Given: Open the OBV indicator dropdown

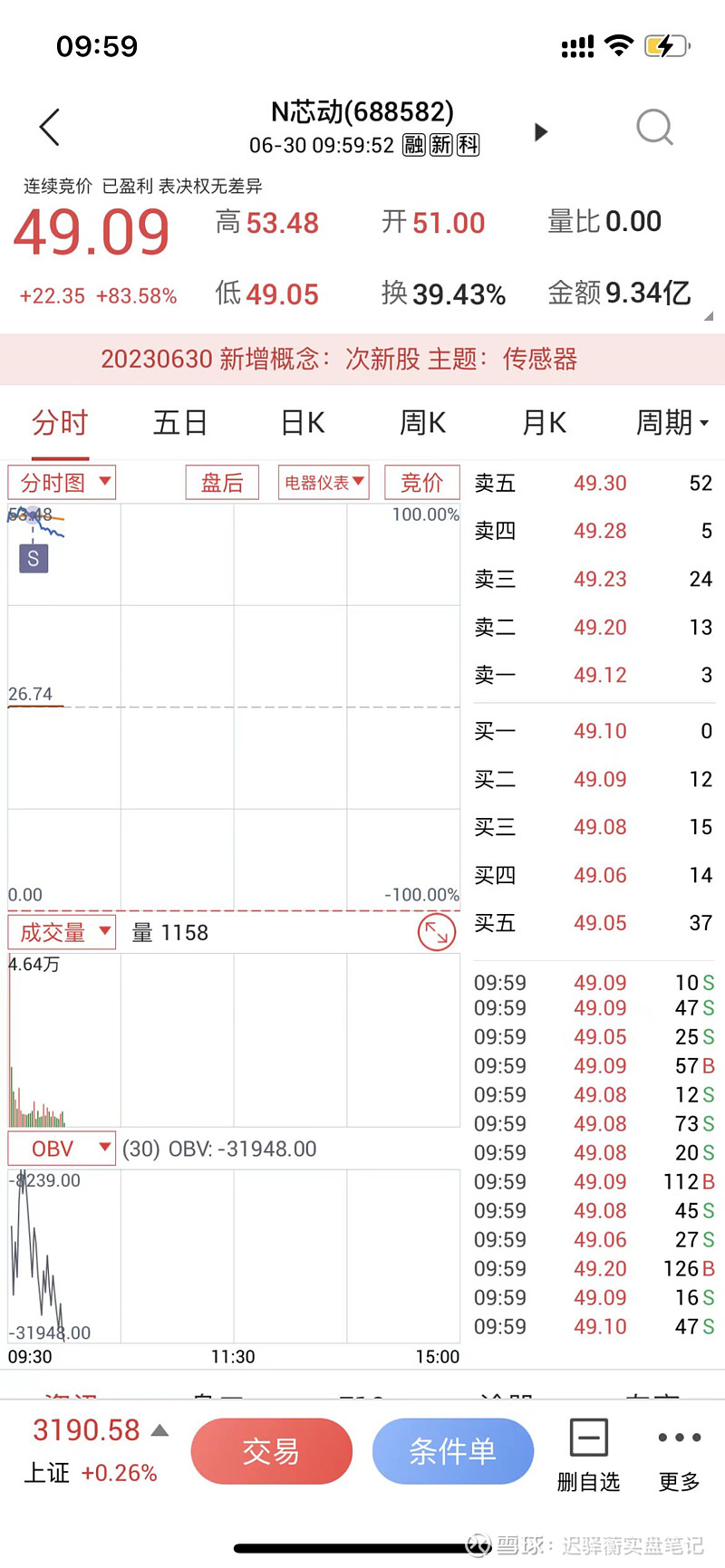Looking at the screenshot, I should [x=62, y=1149].
